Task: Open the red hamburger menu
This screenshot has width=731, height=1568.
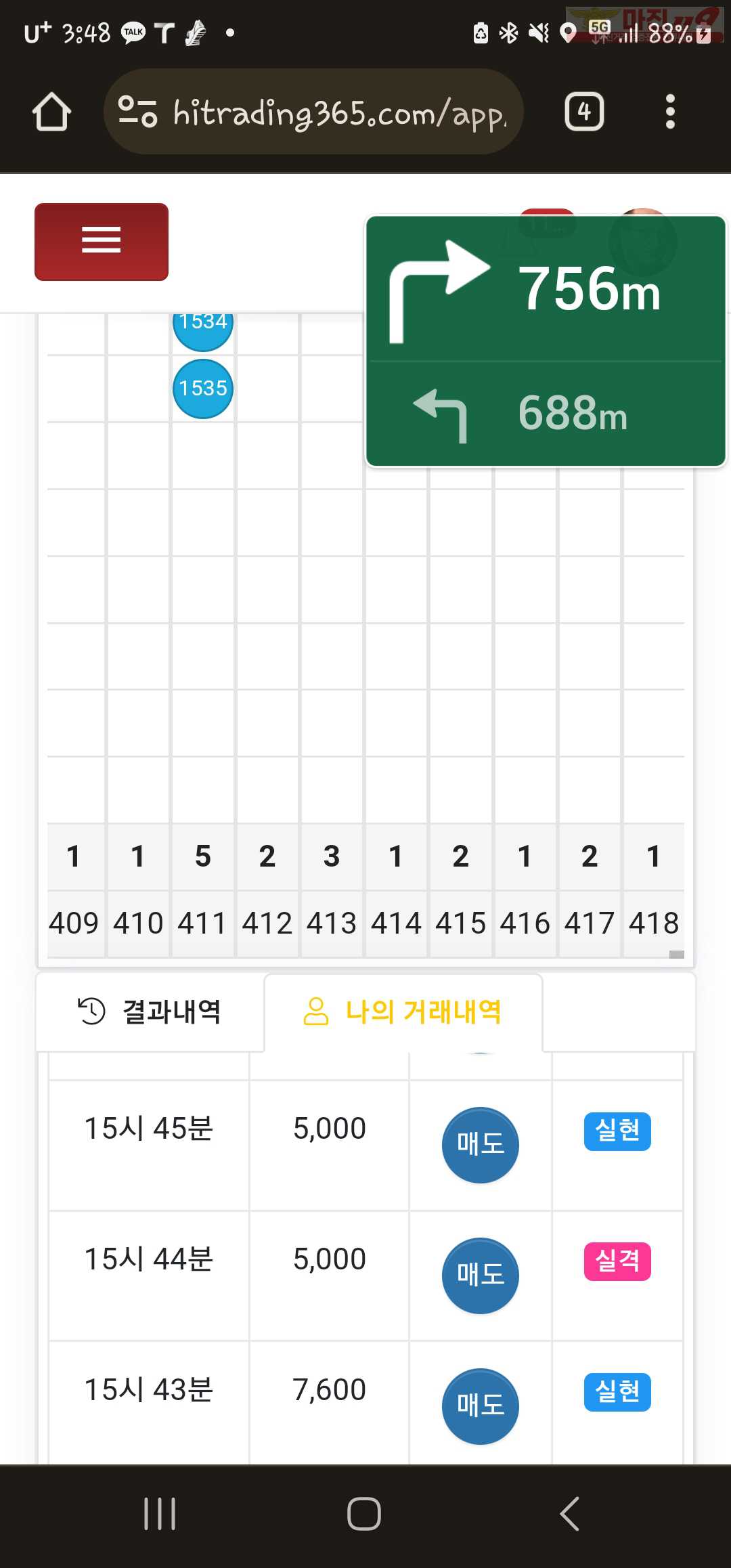Action: pos(102,241)
